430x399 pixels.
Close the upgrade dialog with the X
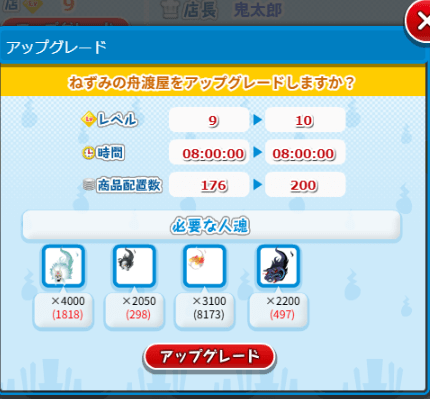[419, 22]
